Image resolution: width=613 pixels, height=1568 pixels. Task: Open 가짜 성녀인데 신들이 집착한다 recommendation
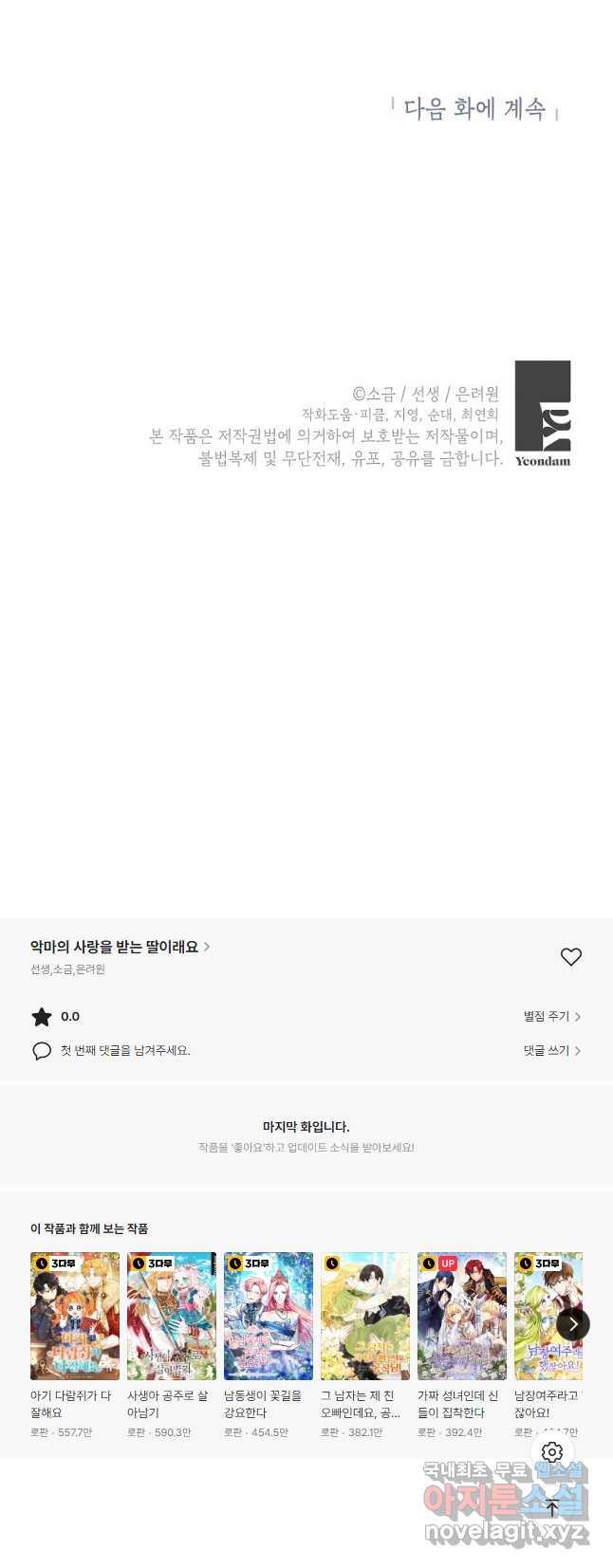pos(462,1316)
